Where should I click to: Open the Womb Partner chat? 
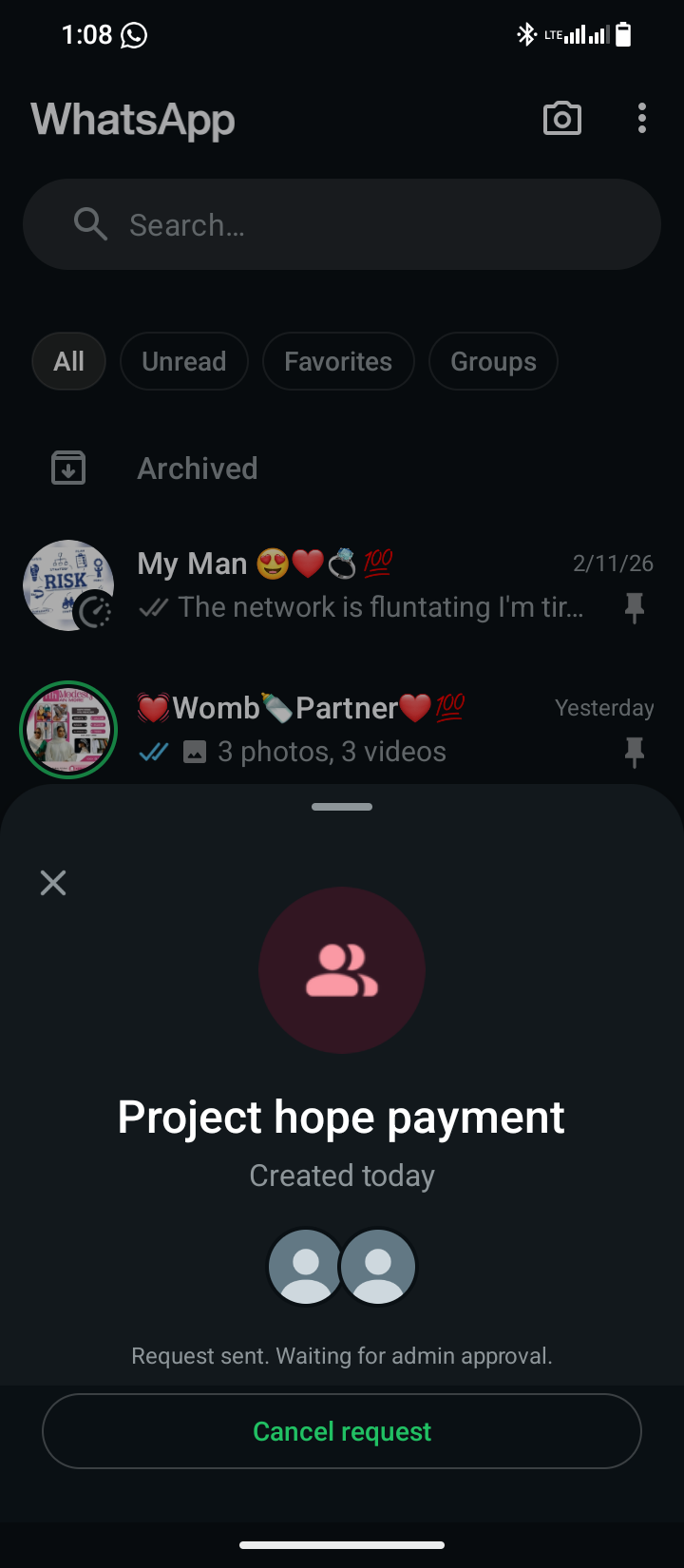coord(361,730)
